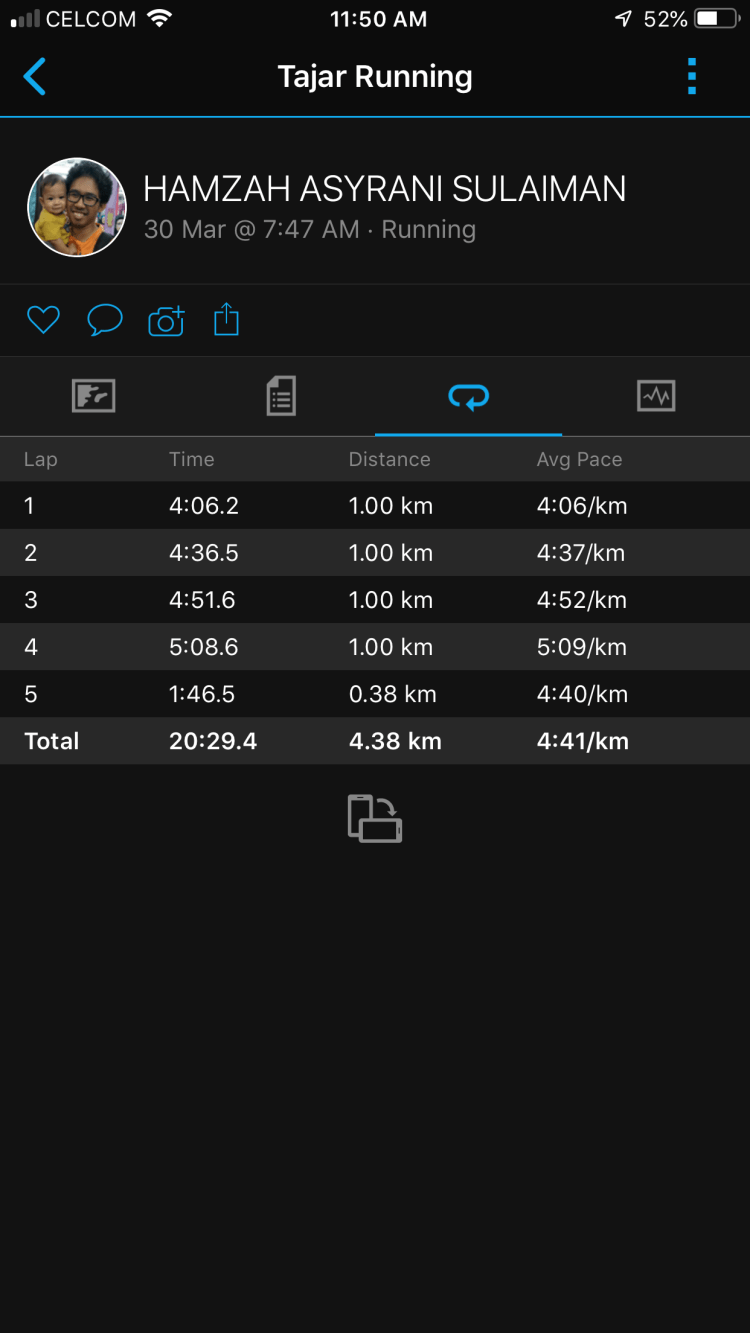Like this running activity
The width and height of the screenshot is (750, 1333).
[x=43, y=320]
